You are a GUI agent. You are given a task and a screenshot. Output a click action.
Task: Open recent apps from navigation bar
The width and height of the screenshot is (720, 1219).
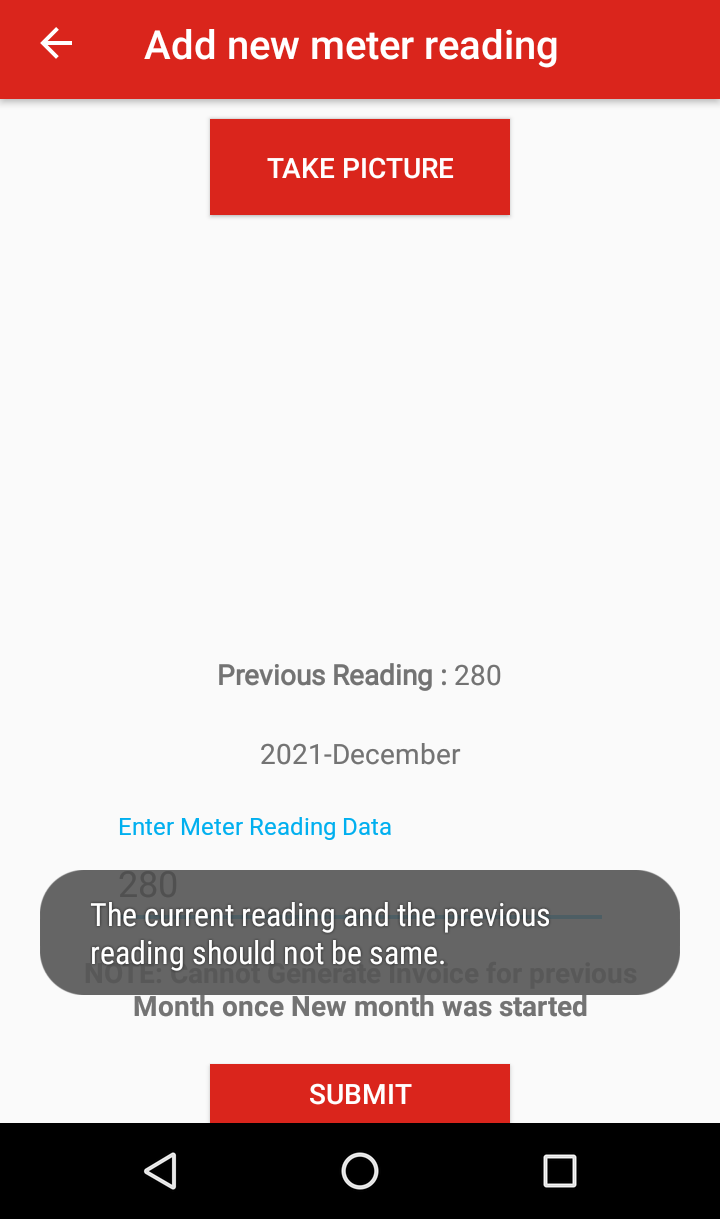(560, 1171)
